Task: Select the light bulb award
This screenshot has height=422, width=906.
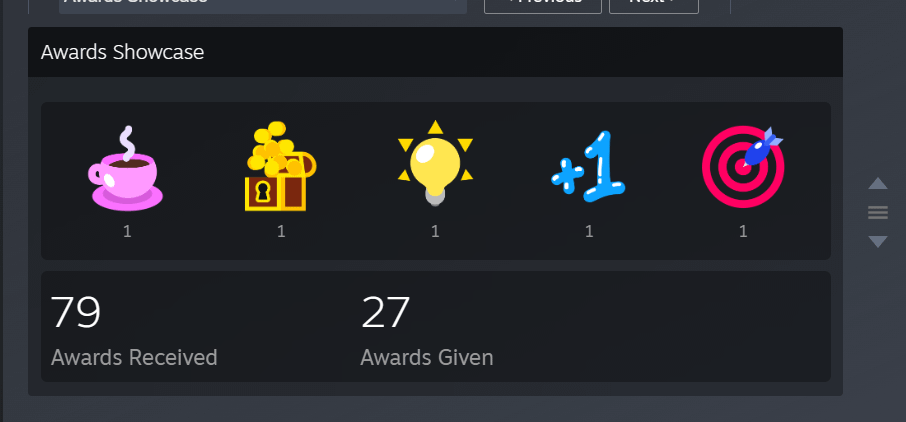Action: (x=434, y=164)
